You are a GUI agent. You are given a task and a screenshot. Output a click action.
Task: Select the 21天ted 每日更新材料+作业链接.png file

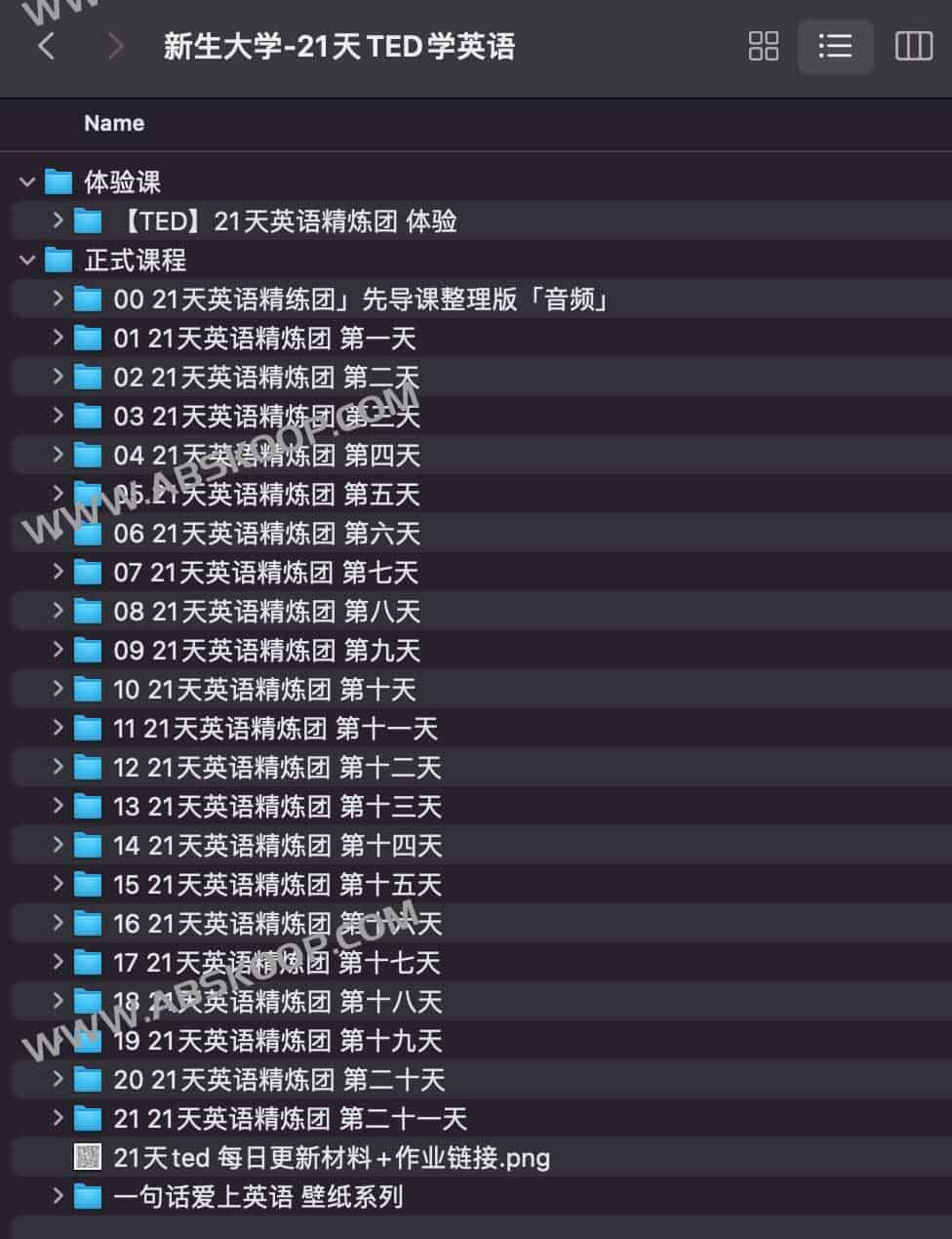pyautogui.click(x=332, y=1158)
